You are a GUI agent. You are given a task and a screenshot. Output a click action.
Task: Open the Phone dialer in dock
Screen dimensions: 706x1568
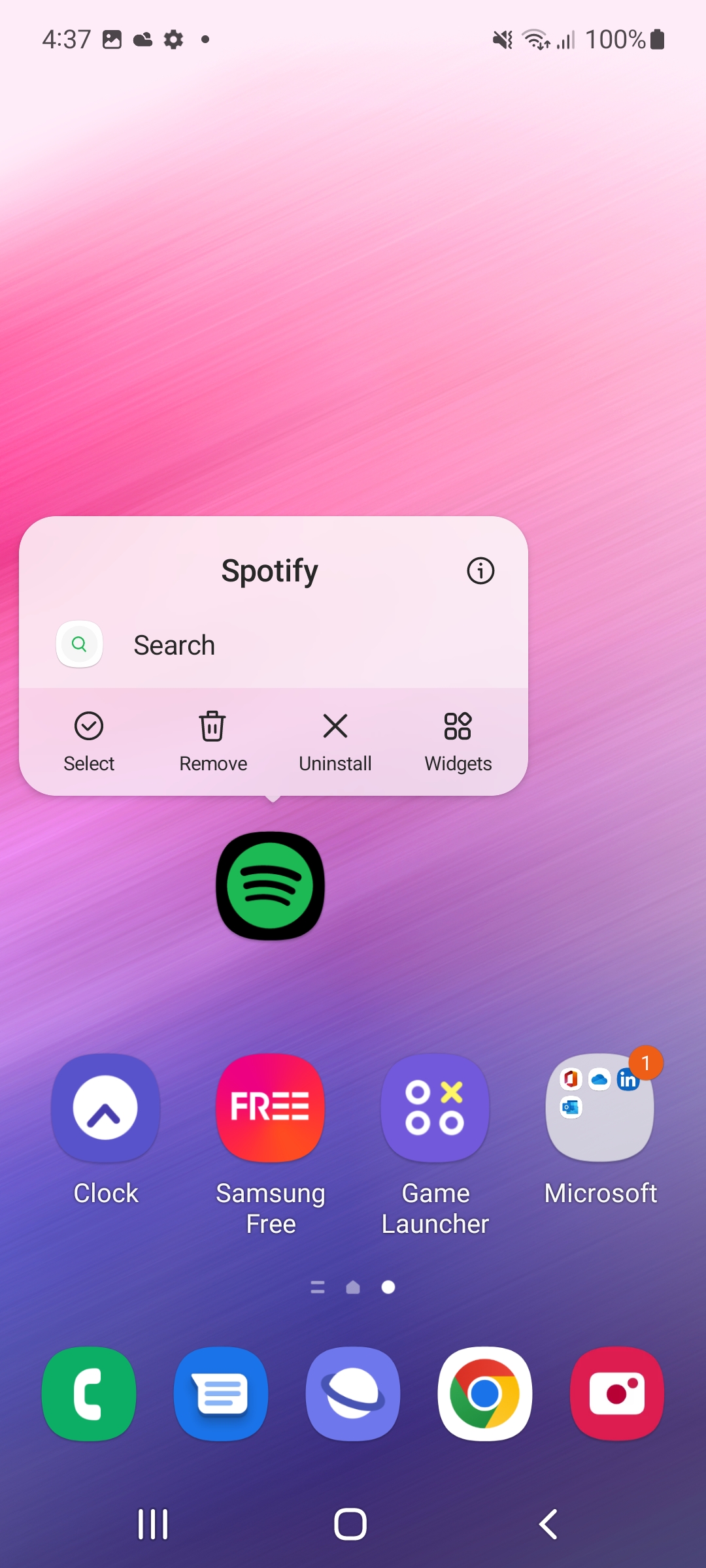pyautogui.click(x=89, y=1394)
